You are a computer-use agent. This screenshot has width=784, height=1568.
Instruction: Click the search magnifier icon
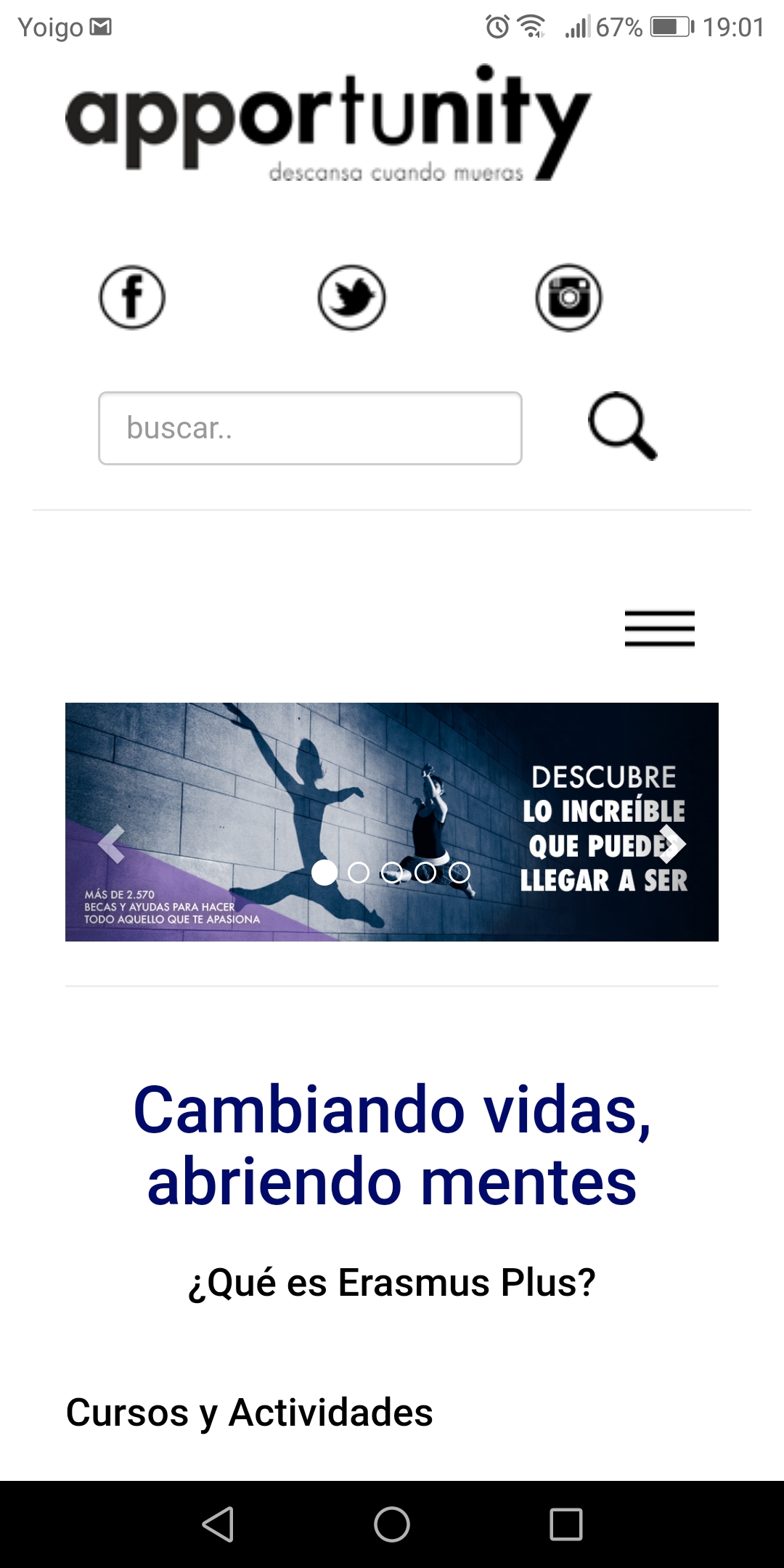pos(623,429)
